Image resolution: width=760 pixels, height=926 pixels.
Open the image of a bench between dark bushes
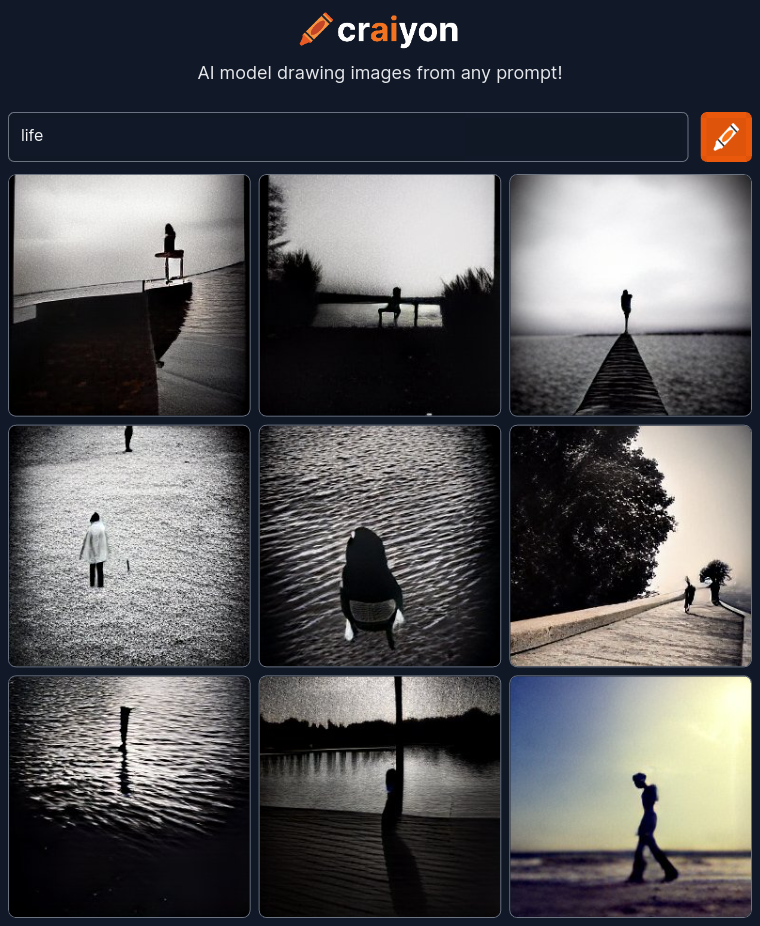380,295
